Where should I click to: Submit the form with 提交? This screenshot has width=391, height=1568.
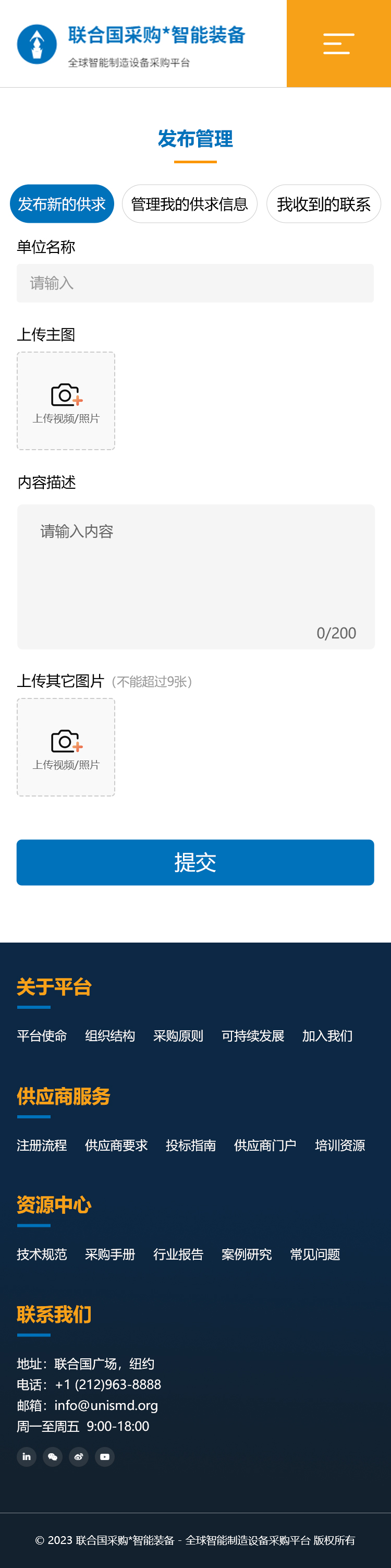[x=194, y=862]
